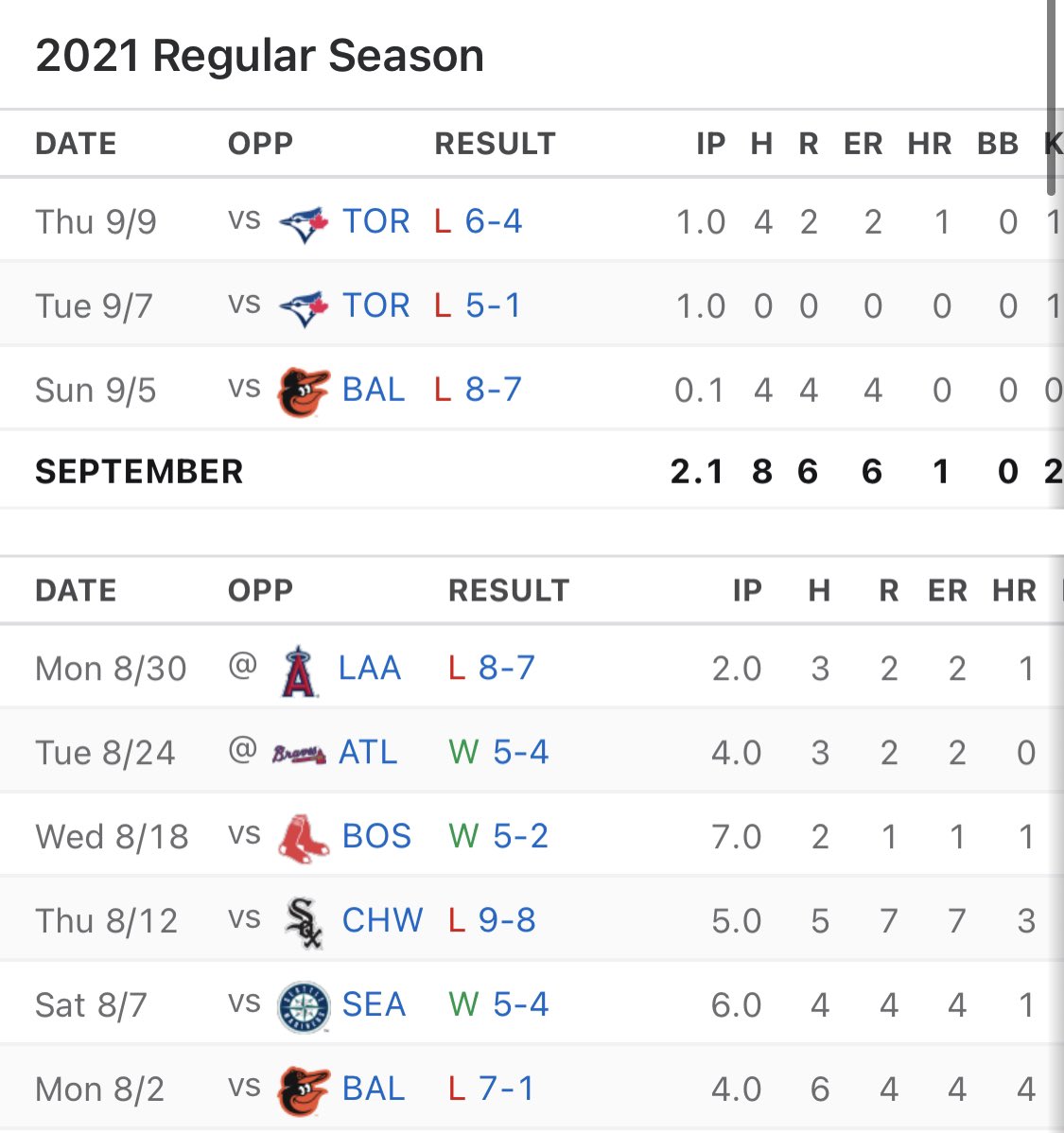Open the BOS team link
Screen dimensions: 1064x1133
[x=376, y=837]
